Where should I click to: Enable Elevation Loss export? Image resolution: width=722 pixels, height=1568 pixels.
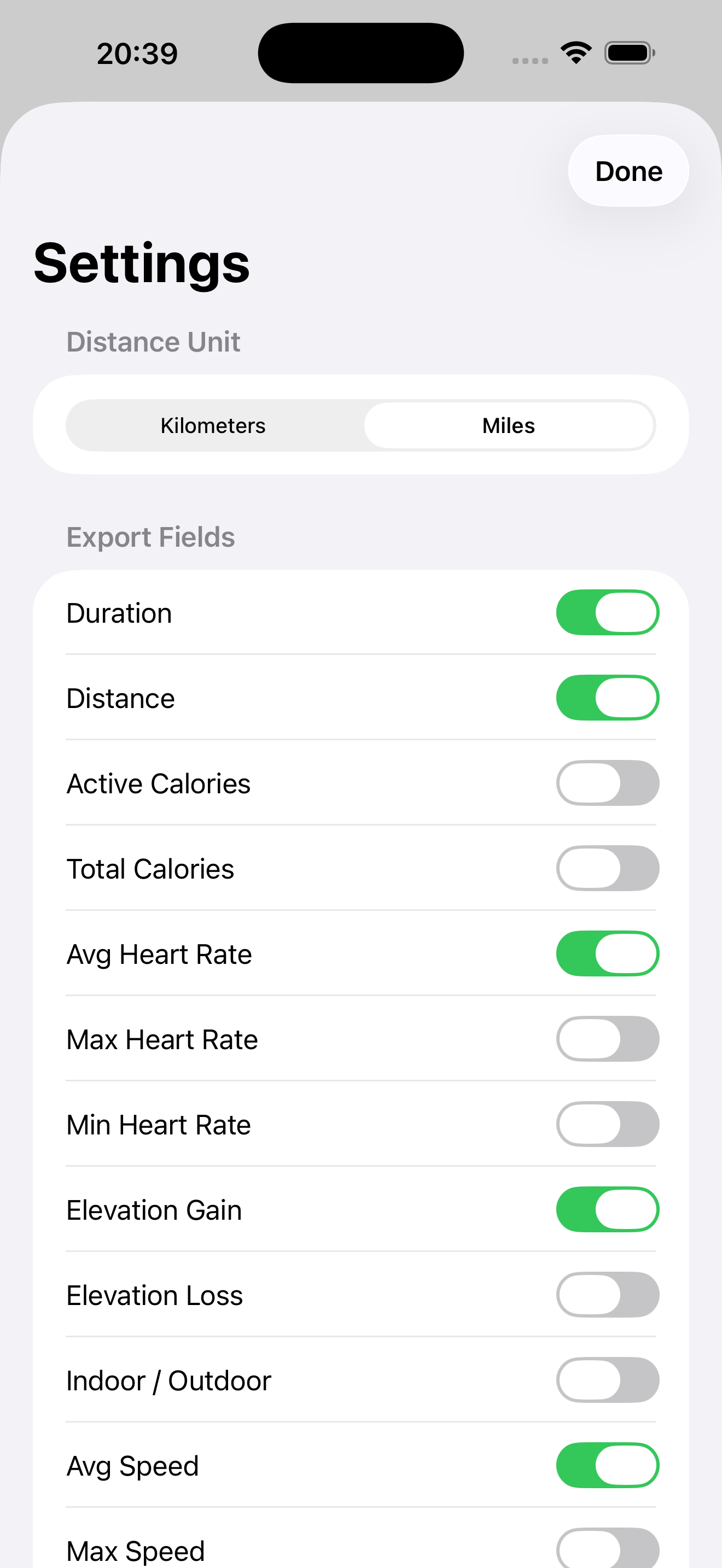[608, 1295]
